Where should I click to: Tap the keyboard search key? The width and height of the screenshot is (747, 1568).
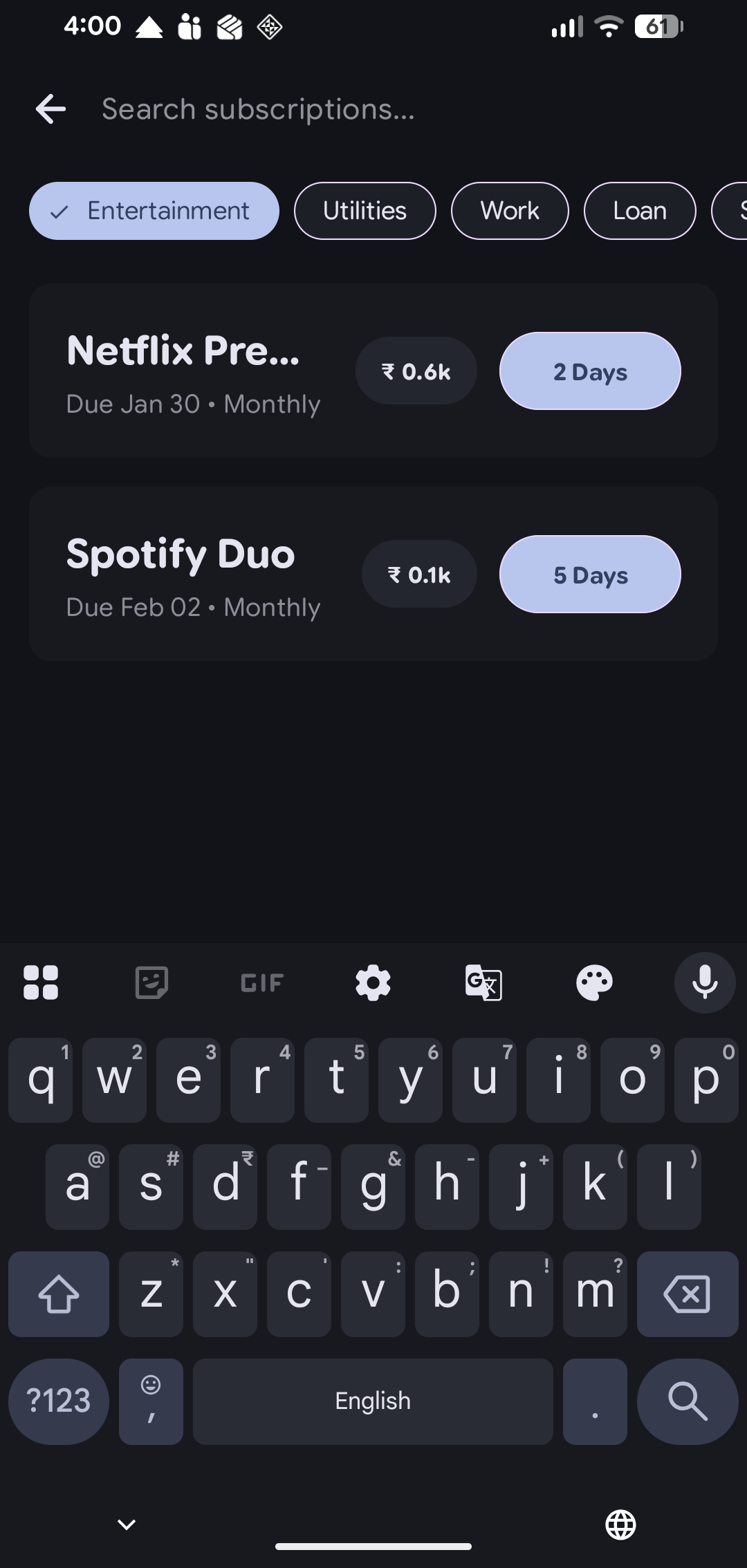[x=687, y=1401]
